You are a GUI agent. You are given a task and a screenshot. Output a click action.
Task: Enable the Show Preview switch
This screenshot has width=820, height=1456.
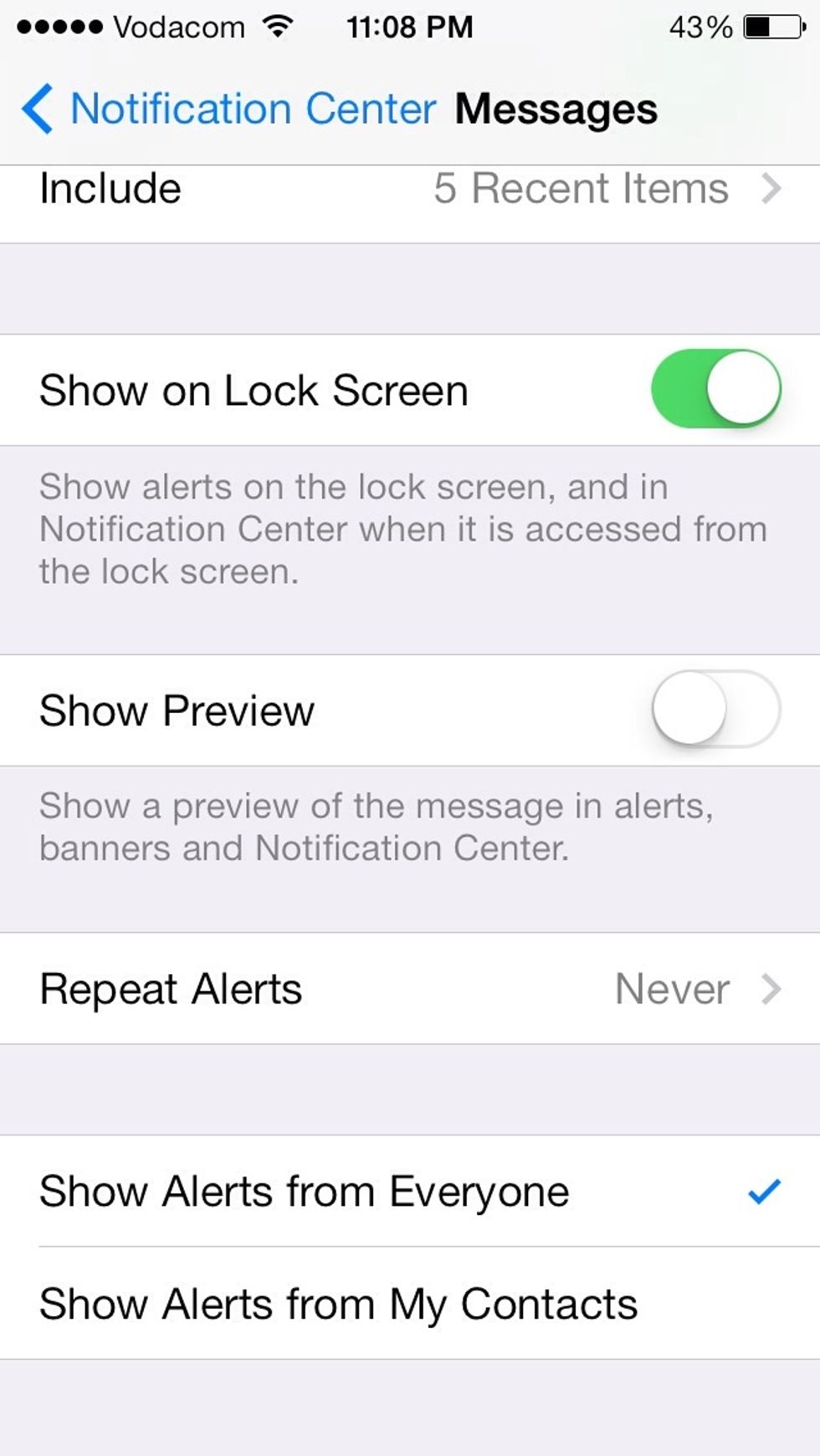click(x=716, y=709)
